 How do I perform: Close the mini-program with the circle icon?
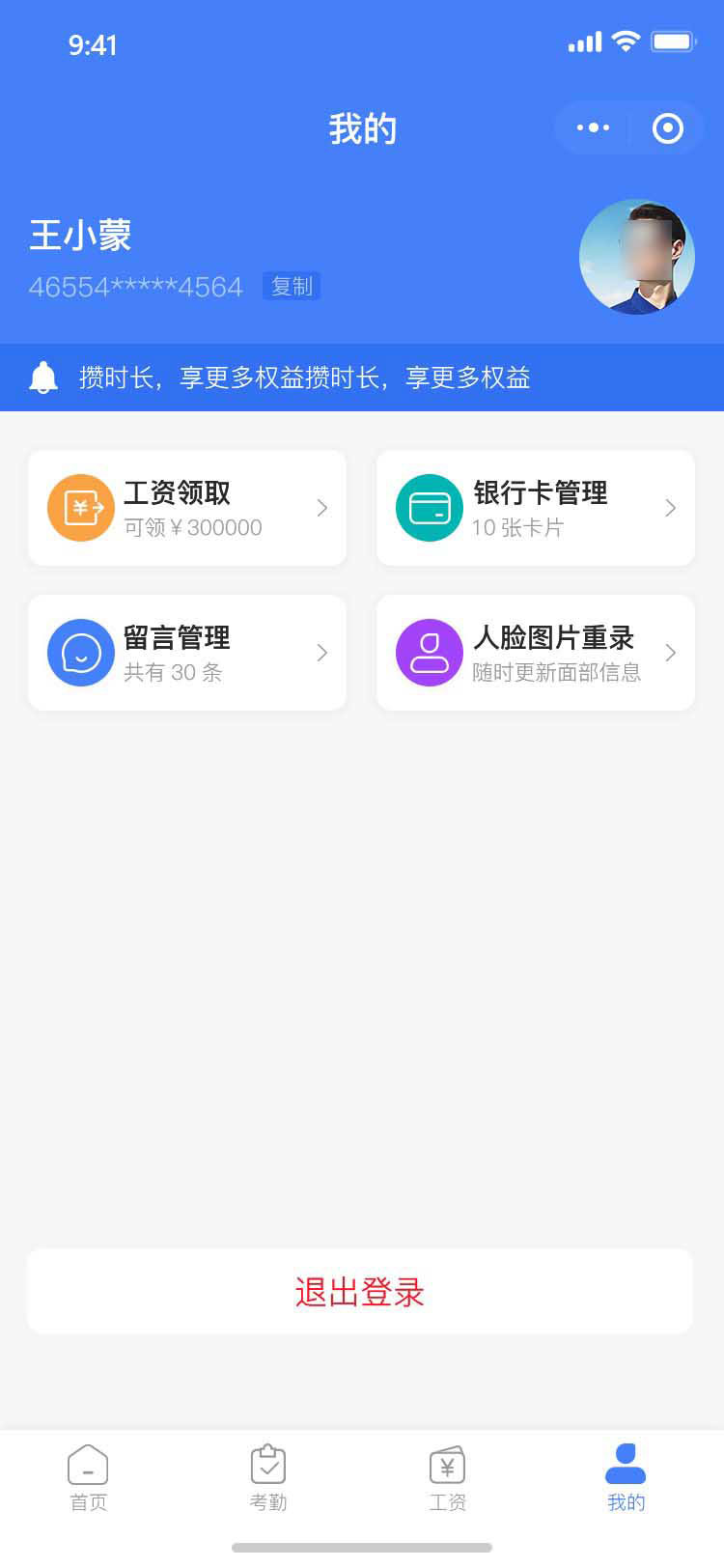click(668, 127)
